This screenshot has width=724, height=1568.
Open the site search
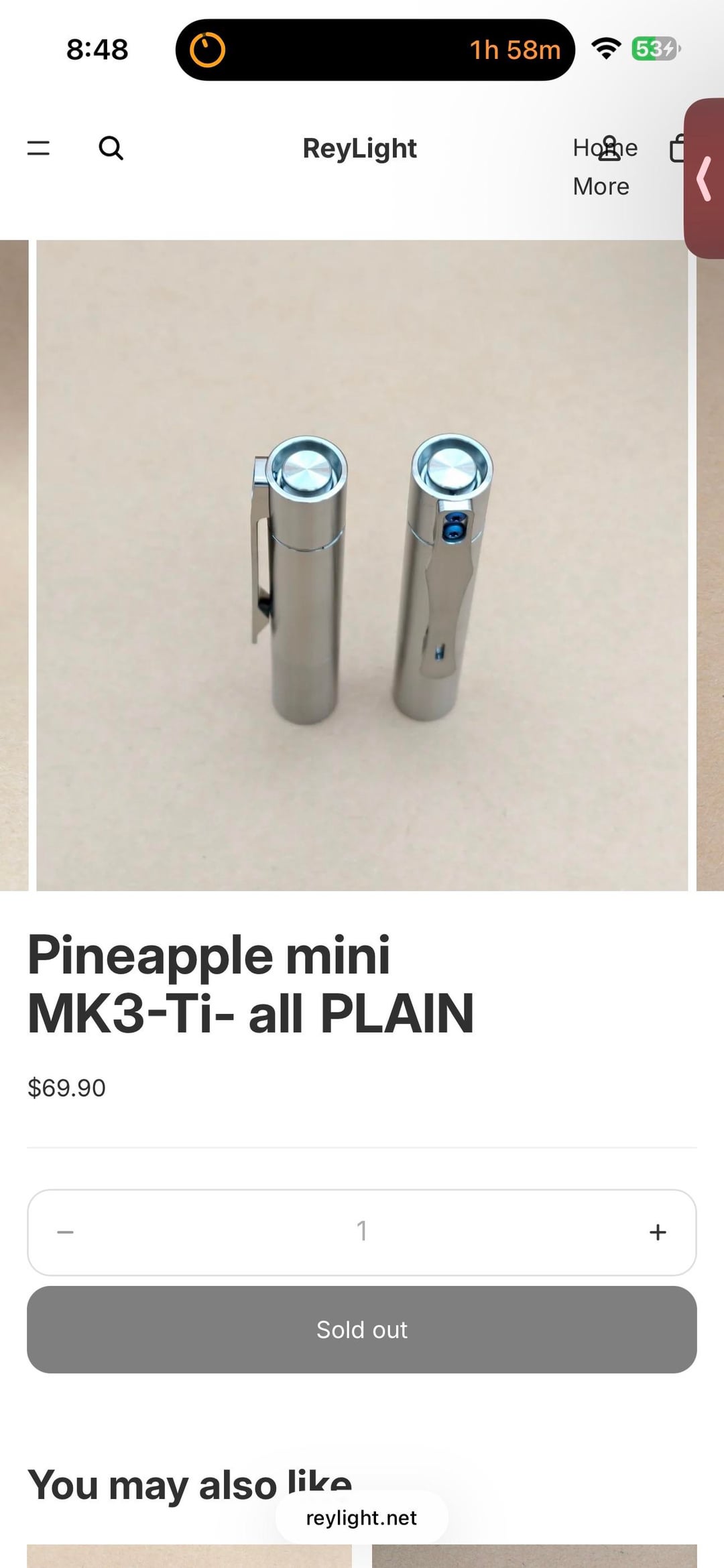(x=111, y=148)
